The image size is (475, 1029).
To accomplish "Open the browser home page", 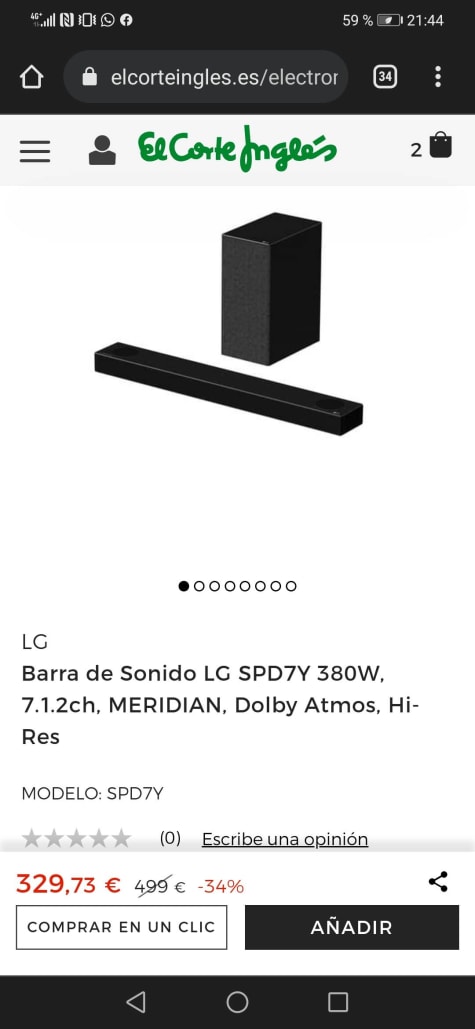I will (31, 77).
